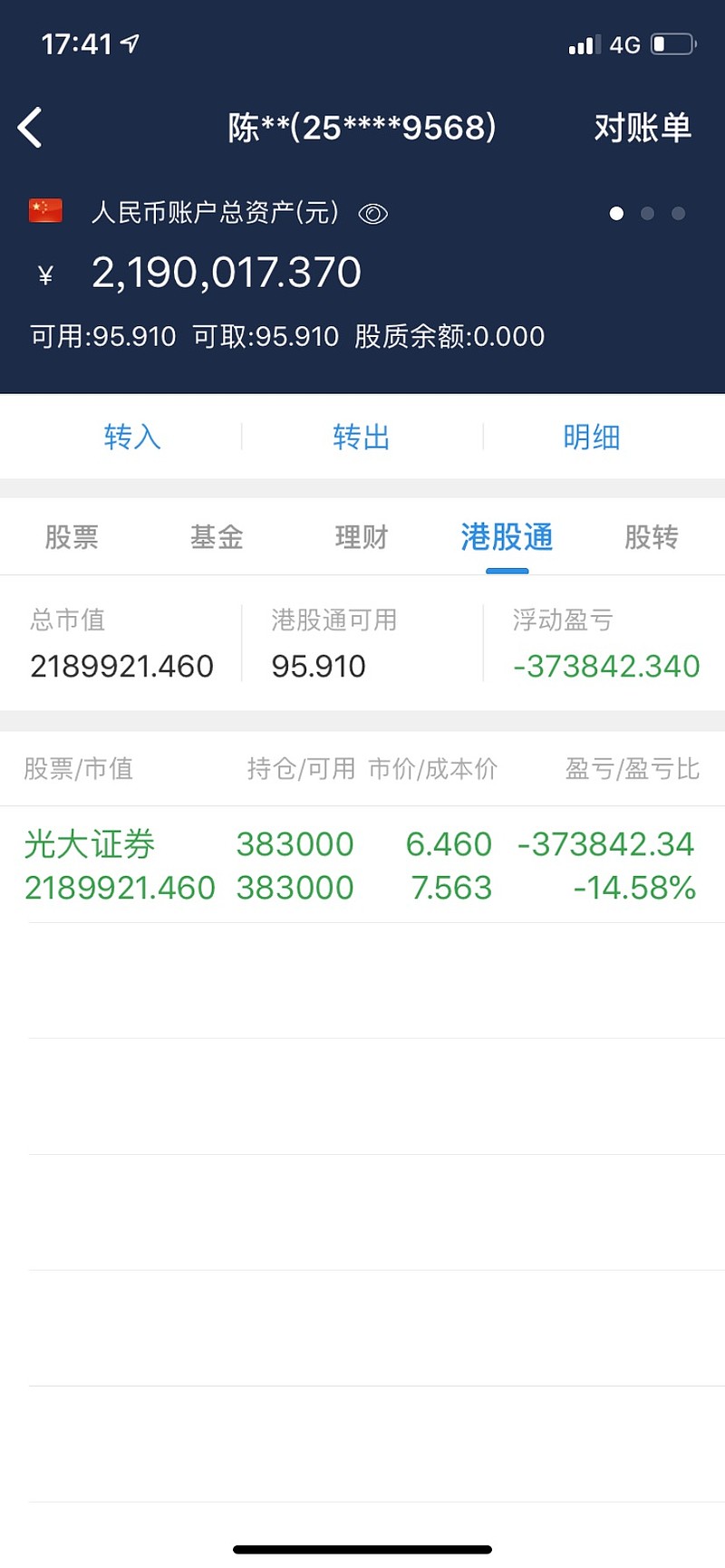This screenshot has width=725, height=1568.
Task: Open 转入 to transfer funds in
Action: coord(132,437)
